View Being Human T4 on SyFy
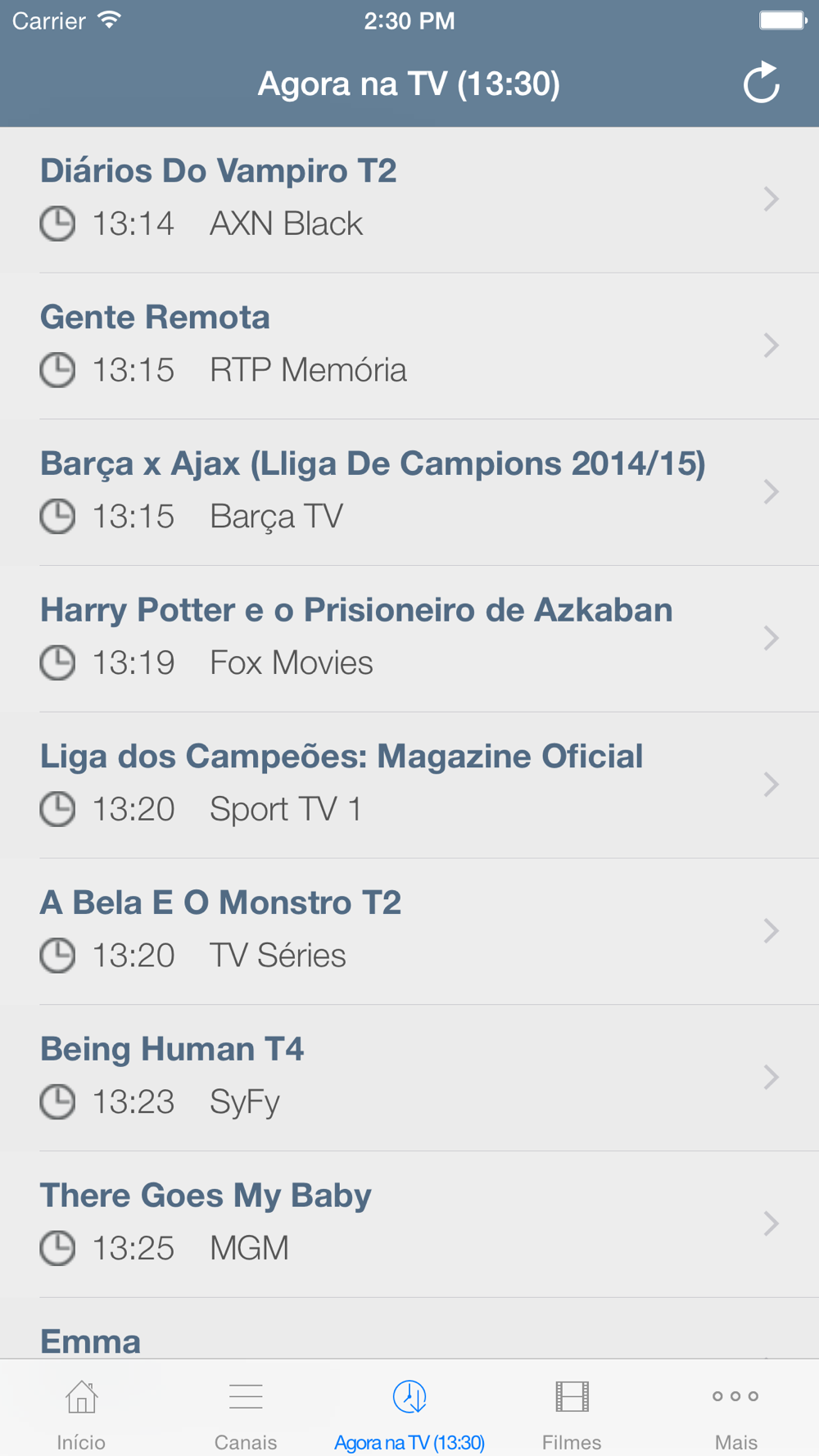Screen dimensions: 819x1456 tap(409, 1078)
